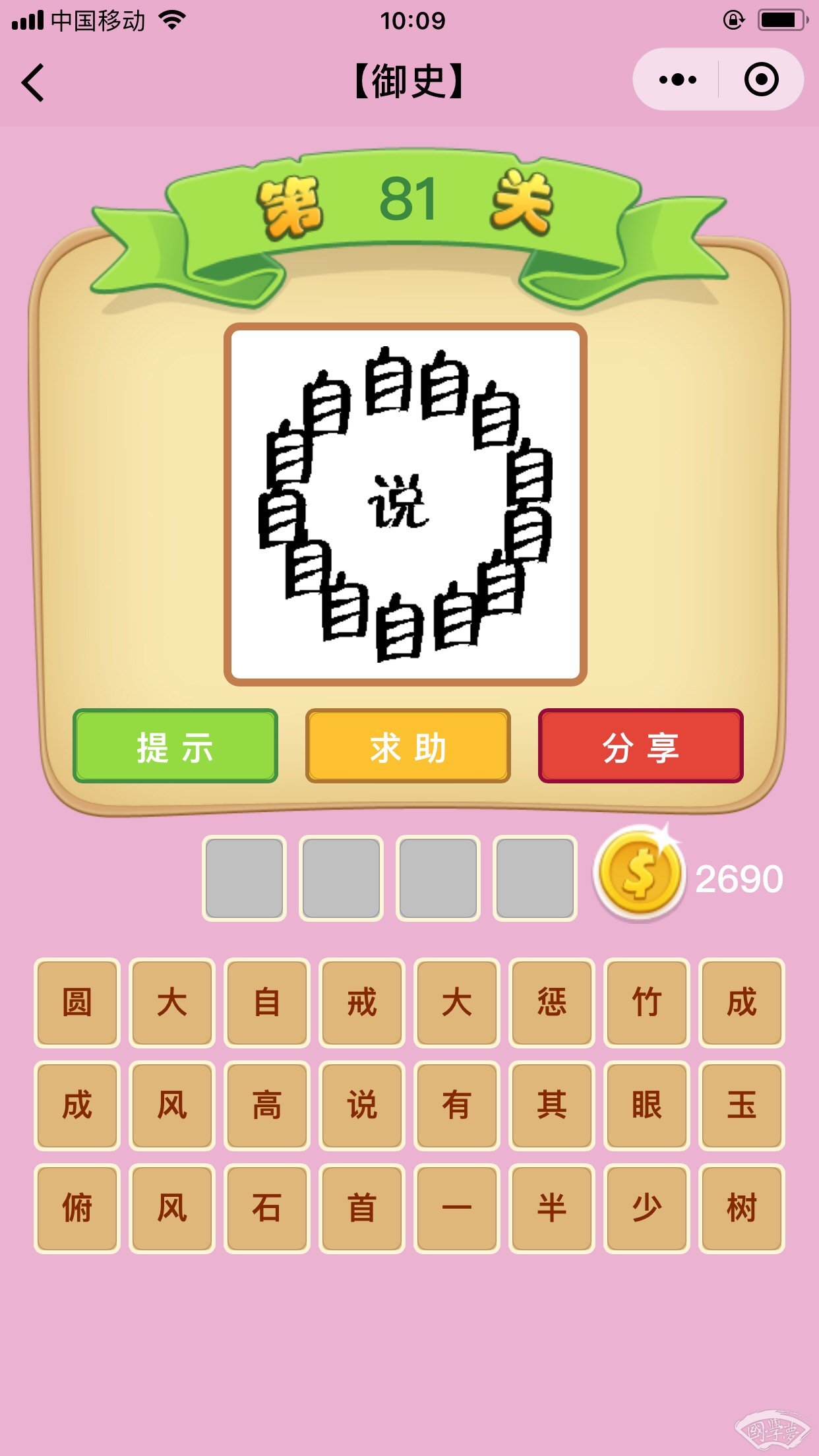Select the character 首
Viewport: 819px width, 1456px height.
click(362, 1209)
